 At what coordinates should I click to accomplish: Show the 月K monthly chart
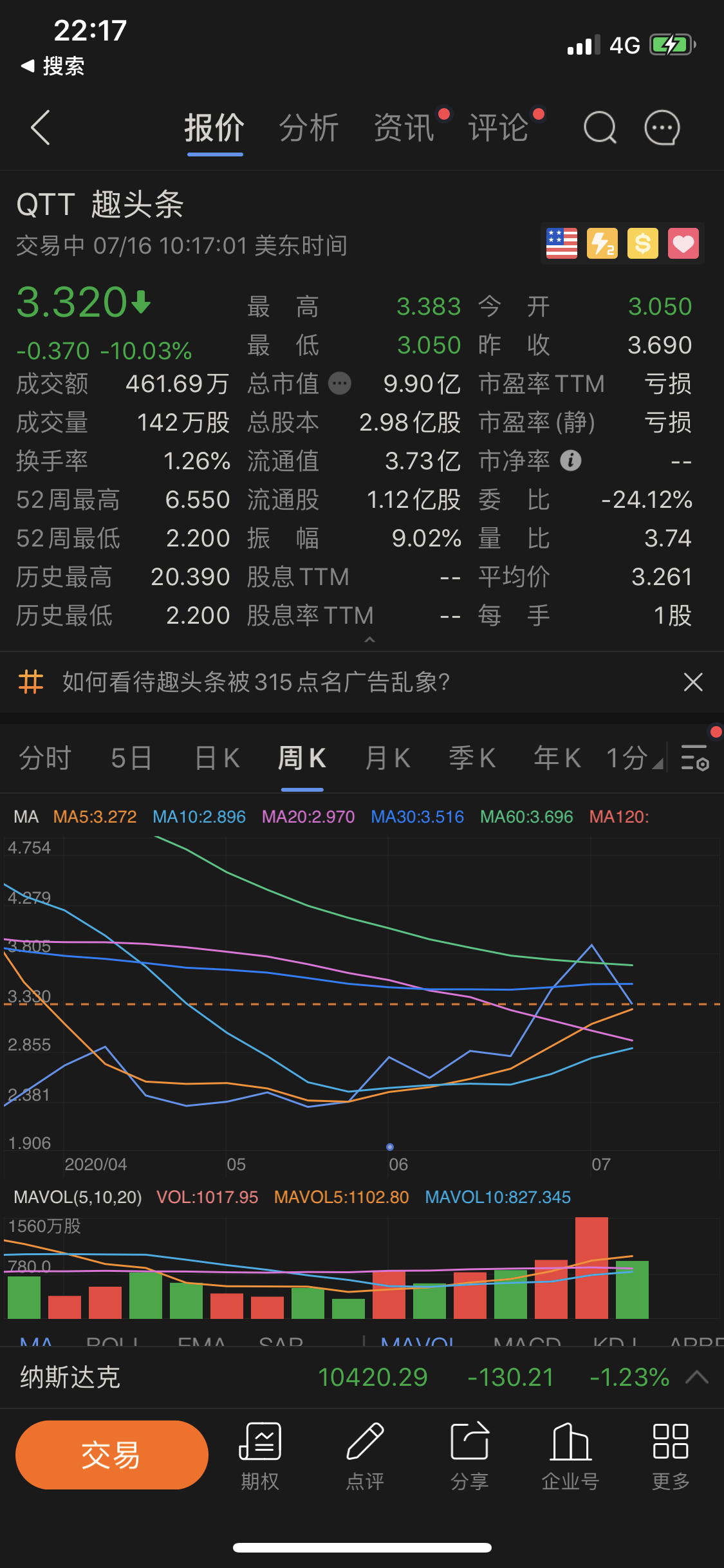pos(387,758)
